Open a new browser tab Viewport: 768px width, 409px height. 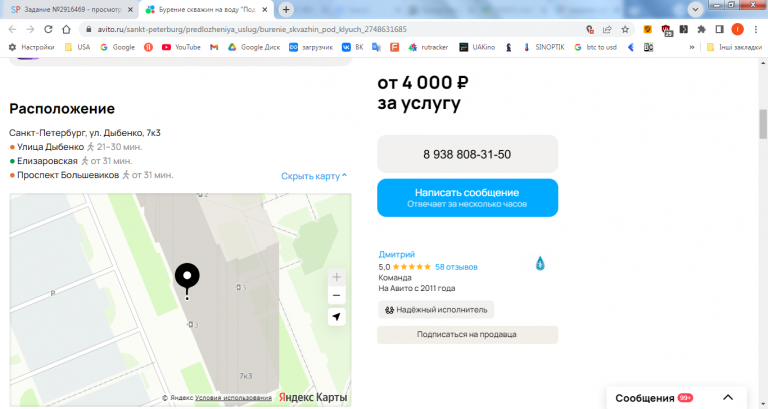(x=286, y=9)
